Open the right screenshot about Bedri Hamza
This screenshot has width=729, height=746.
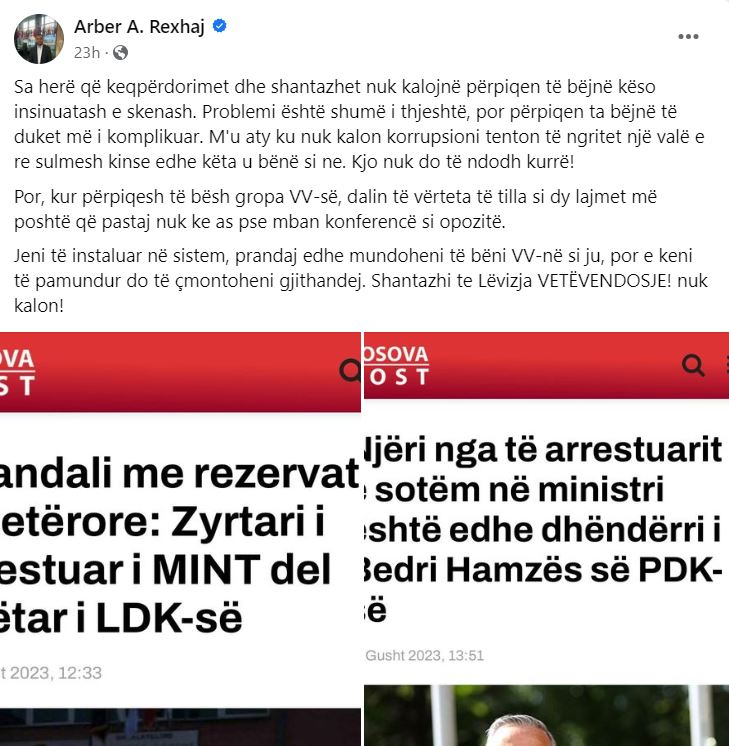point(546,540)
